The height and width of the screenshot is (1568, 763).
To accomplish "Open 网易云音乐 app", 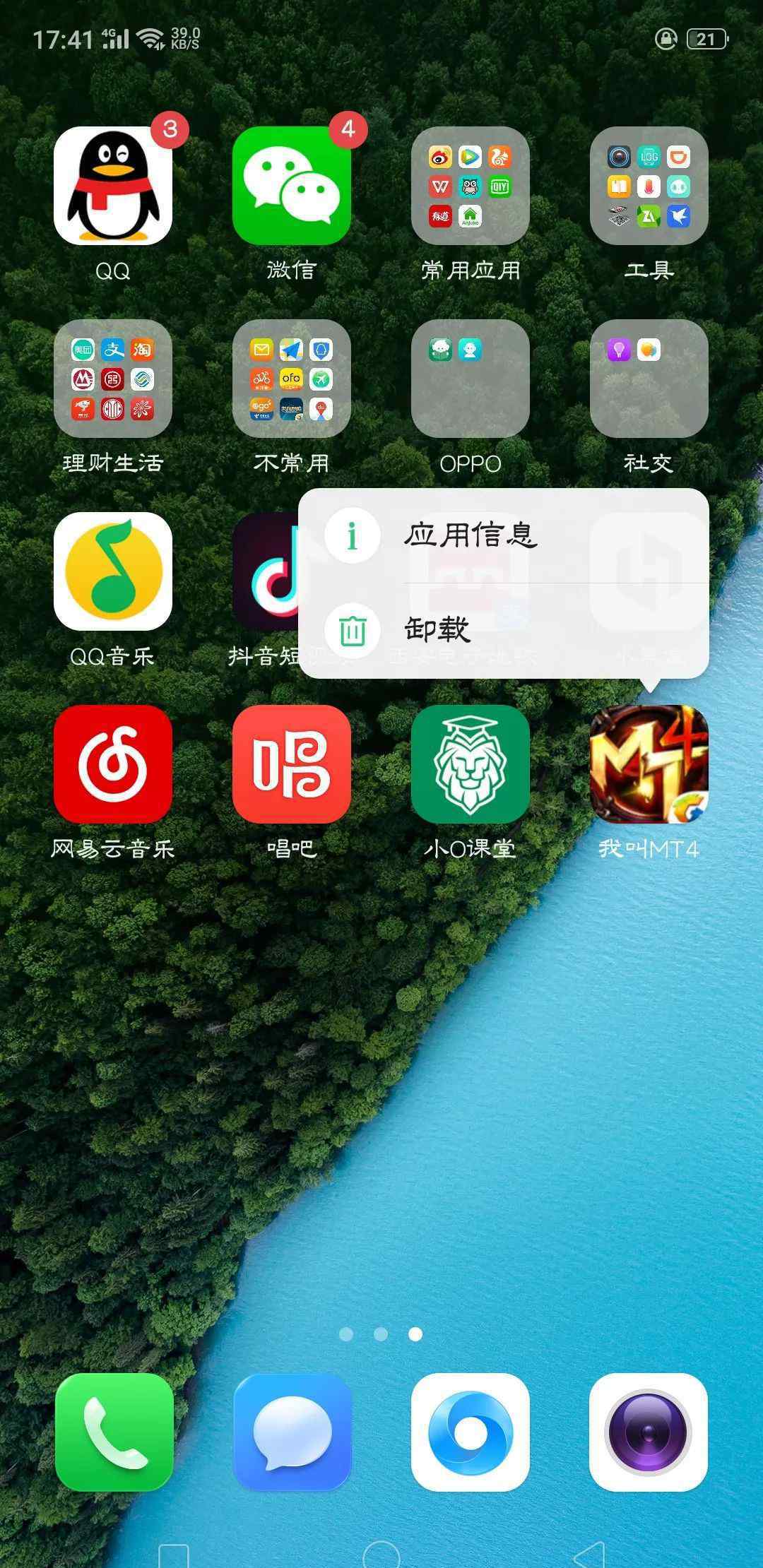I will click(113, 764).
